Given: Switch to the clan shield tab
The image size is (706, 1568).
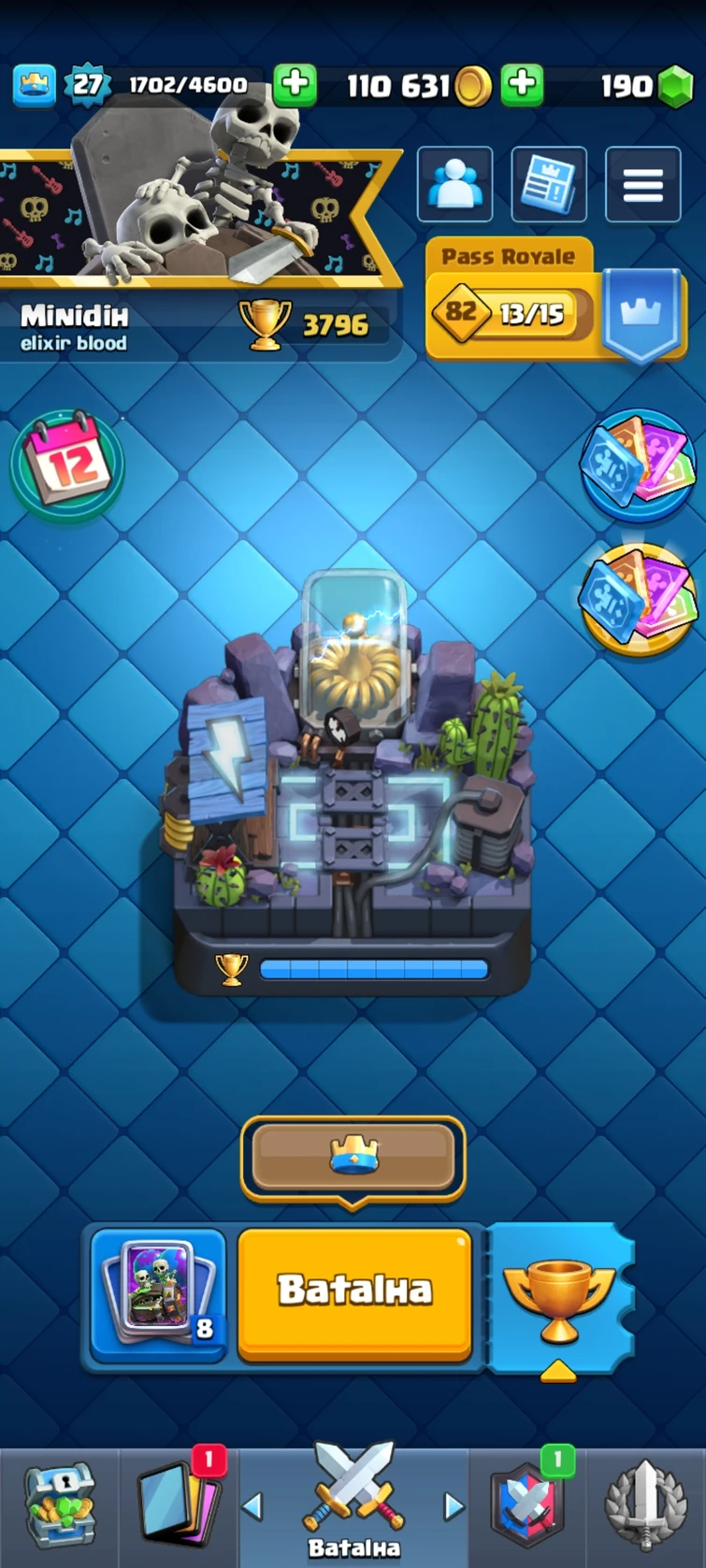Looking at the screenshot, I should 527,1506.
